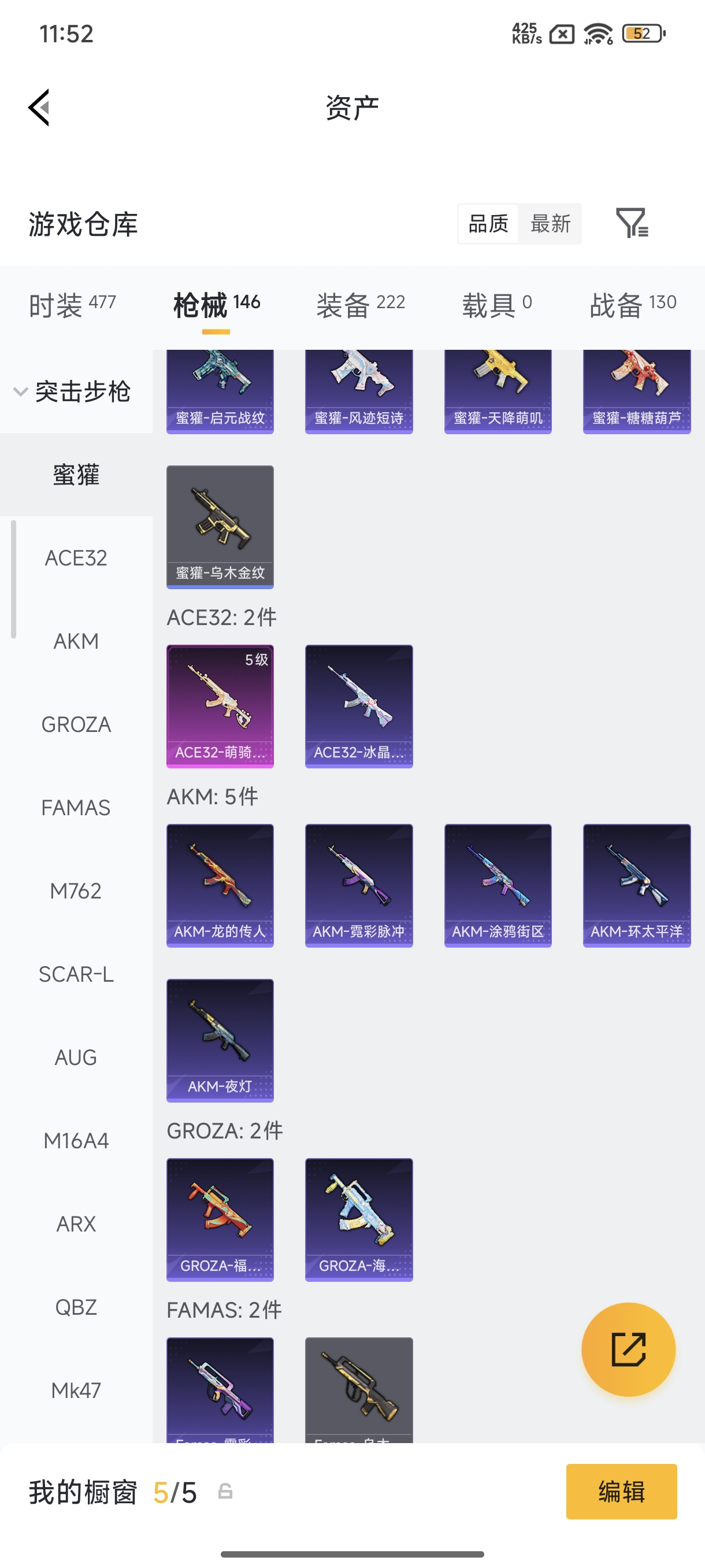View the AKM-龙的传人 skin

click(x=220, y=886)
